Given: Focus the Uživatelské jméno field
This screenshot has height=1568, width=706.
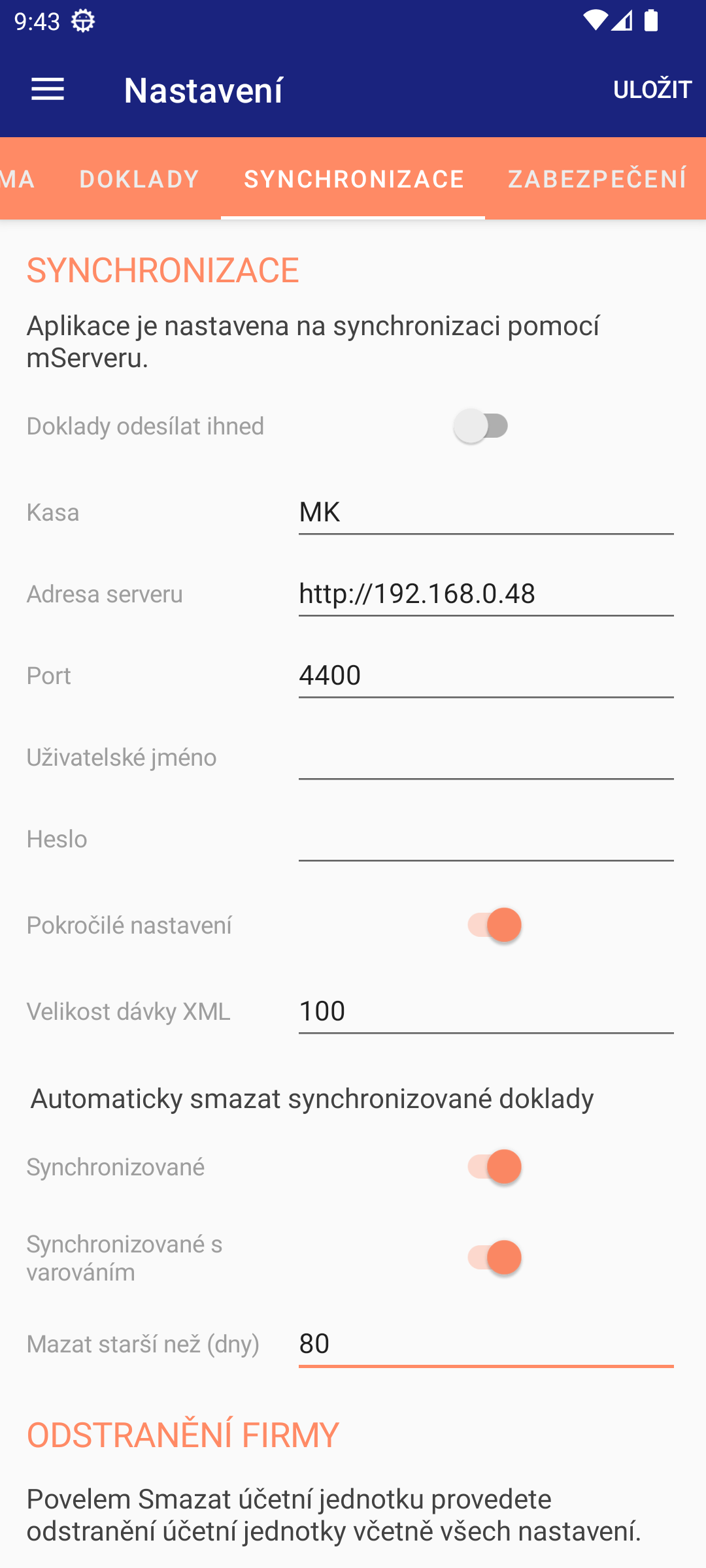Looking at the screenshot, I should [x=486, y=757].
